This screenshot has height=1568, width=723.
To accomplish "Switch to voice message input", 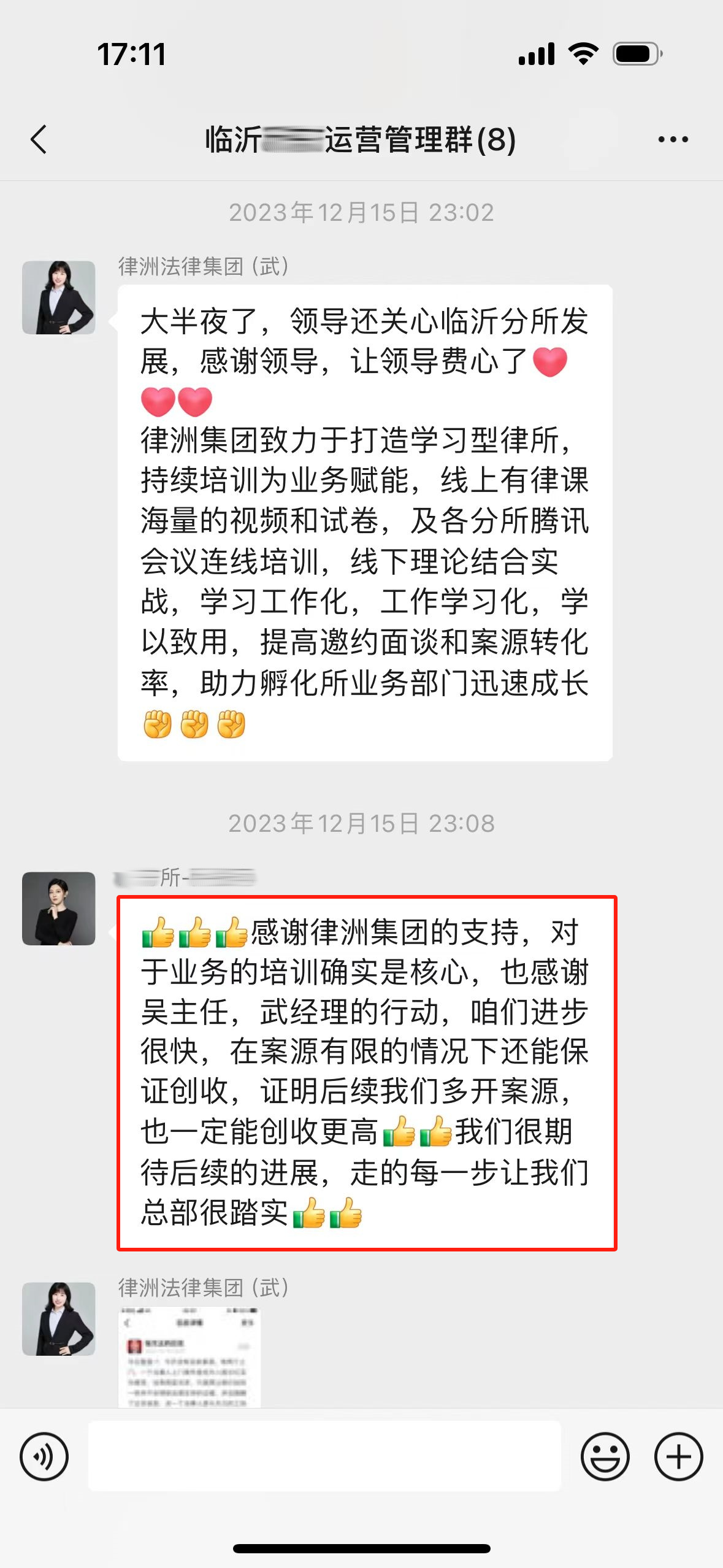I will [44, 1456].
